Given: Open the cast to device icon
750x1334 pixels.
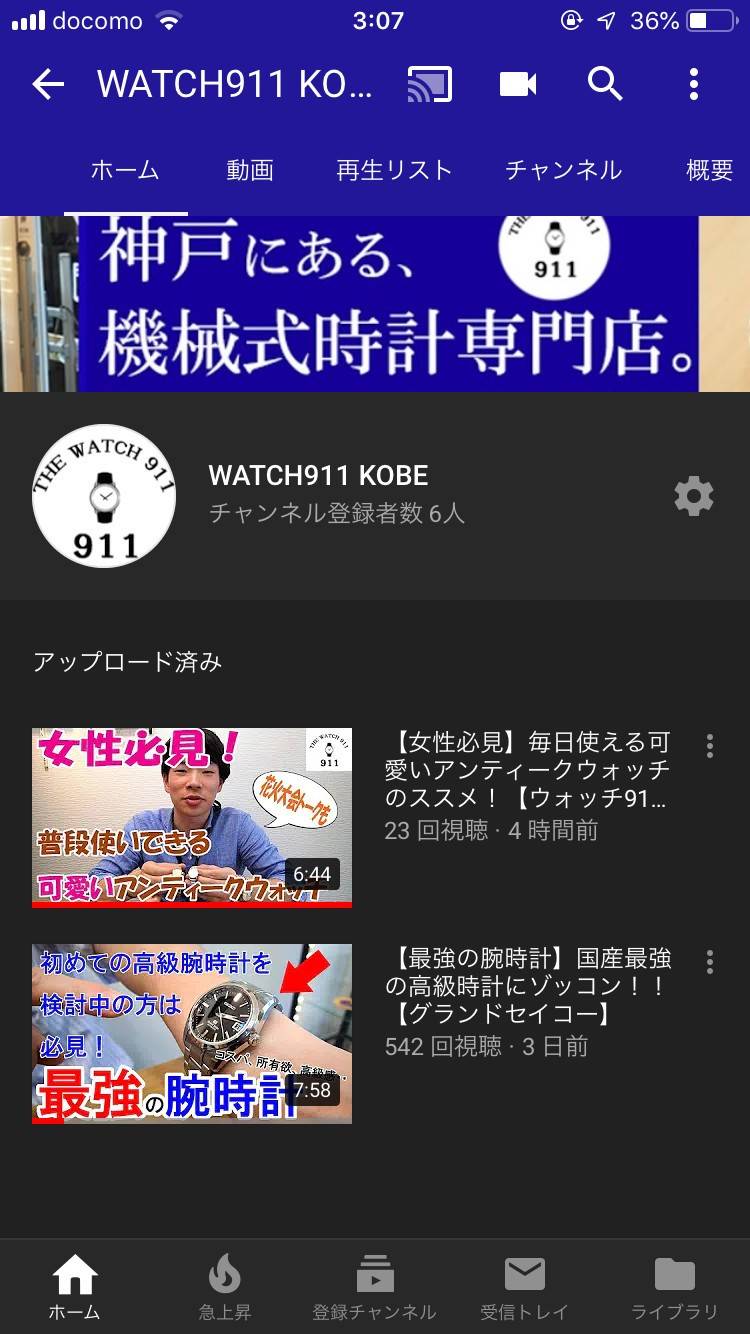Looking at the screenshot, I should point(430,85).
